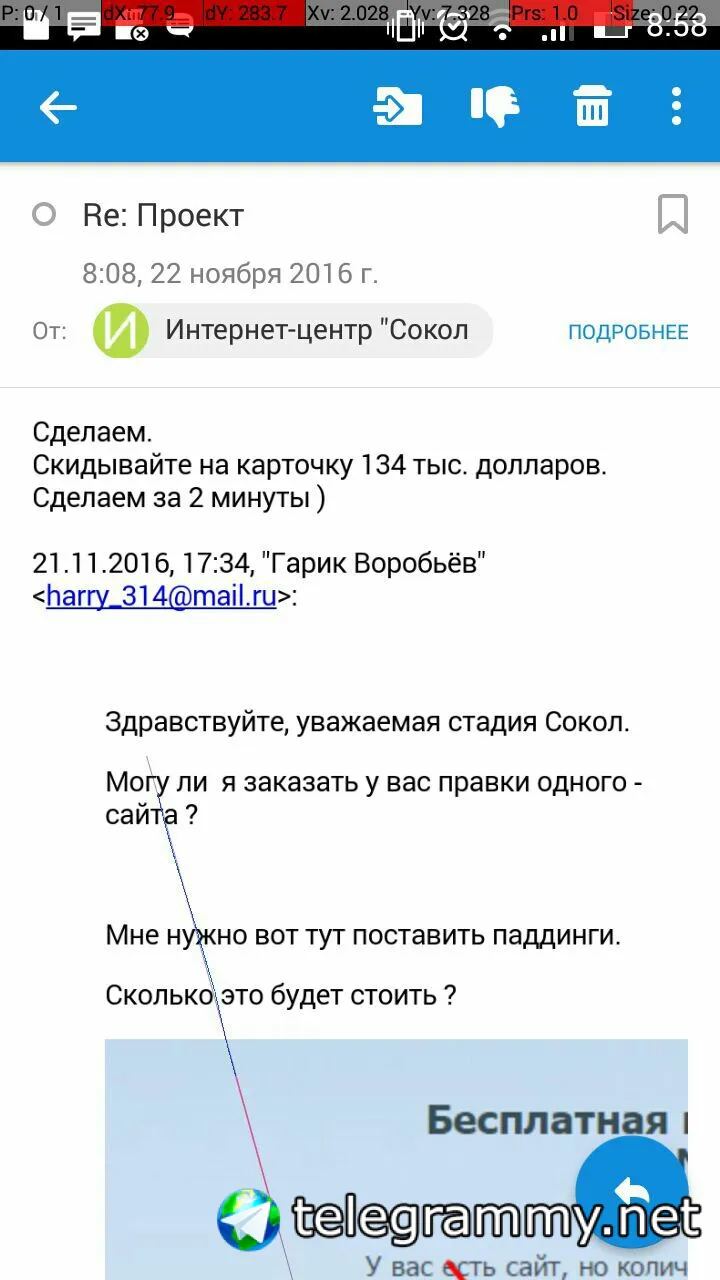Open the overflow menu
The width and height of the screenshot is (720, 1280).
click(x=676, y=107)
